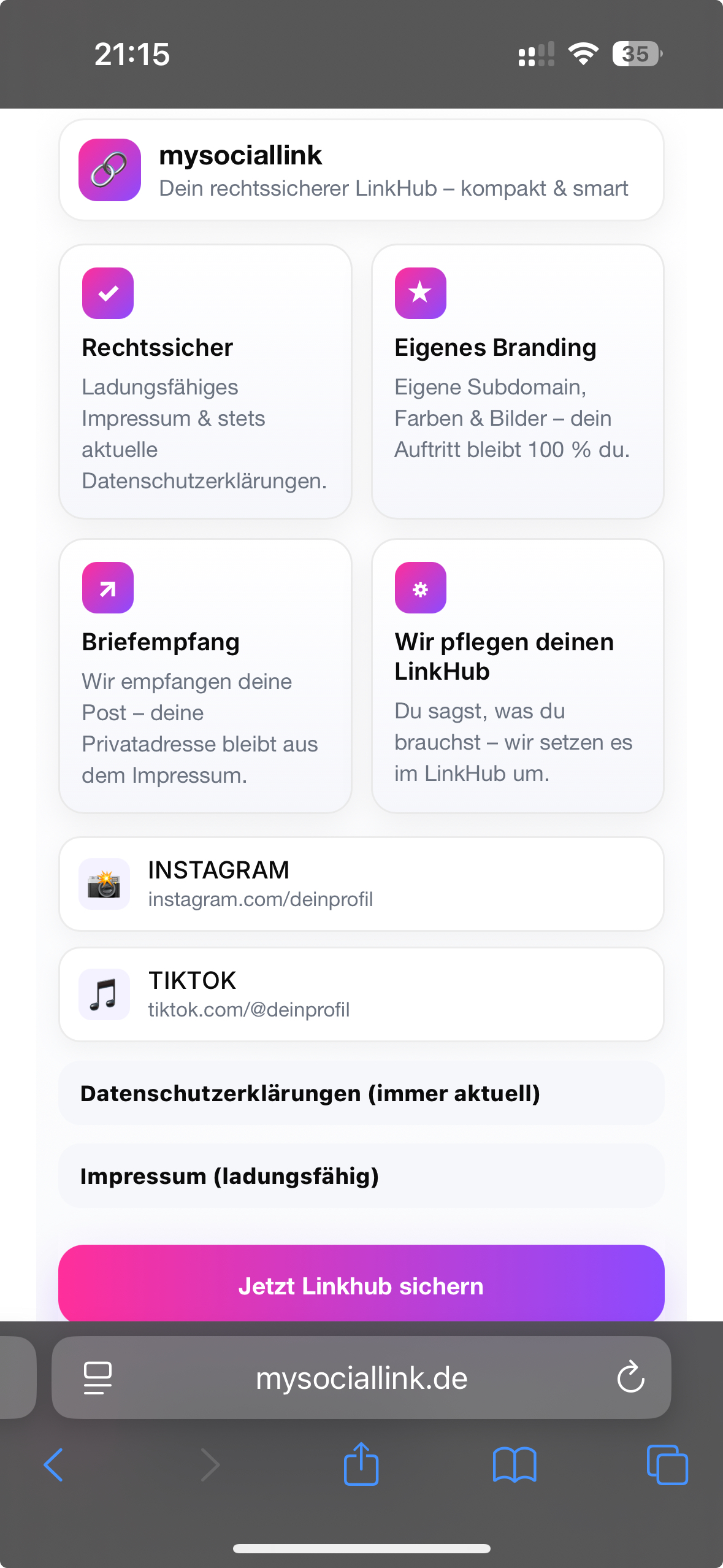The width and height of the screenshot is (723, 1568).
Task: Expand Impressum (ladungsfähig)
Action: coord(361,1176)
